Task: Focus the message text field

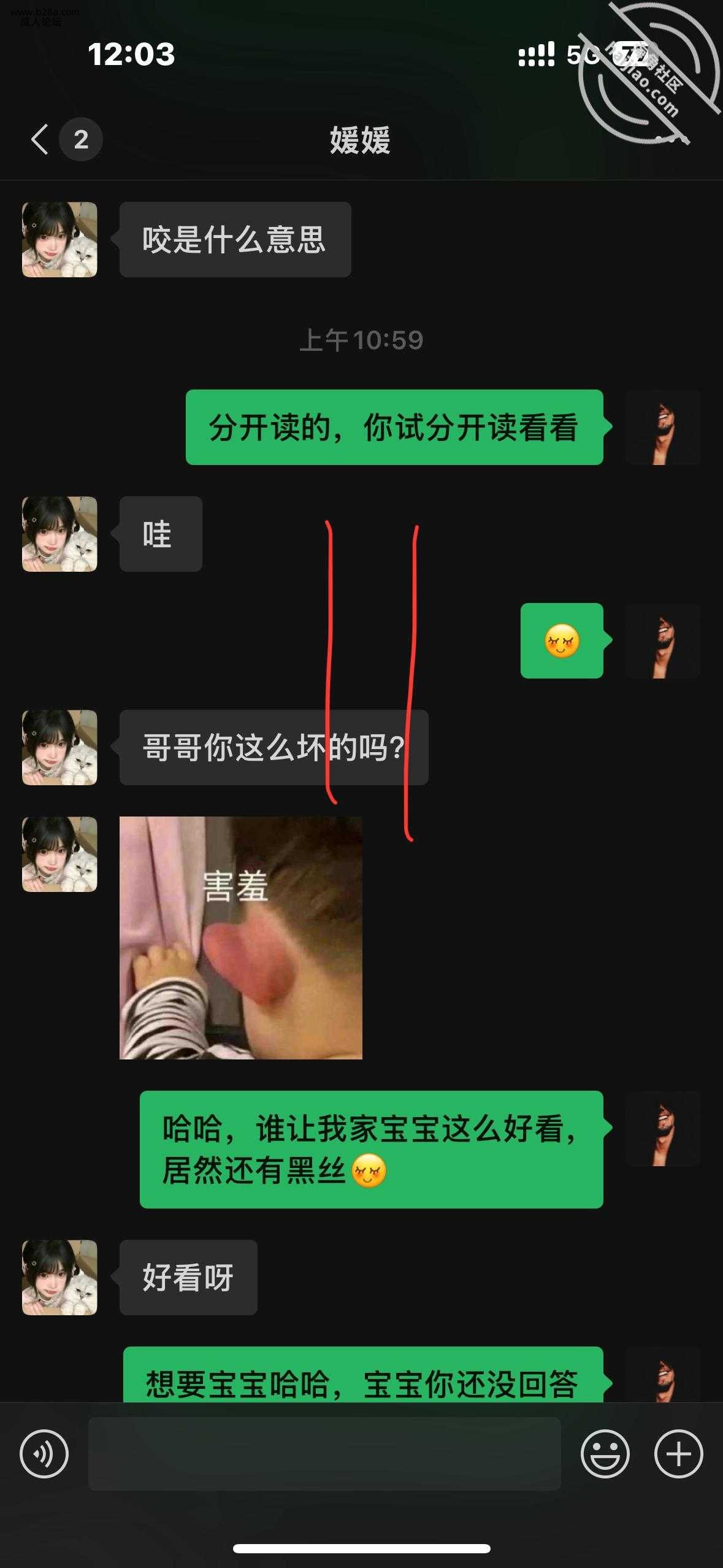Action: [x=324, y=1453]
